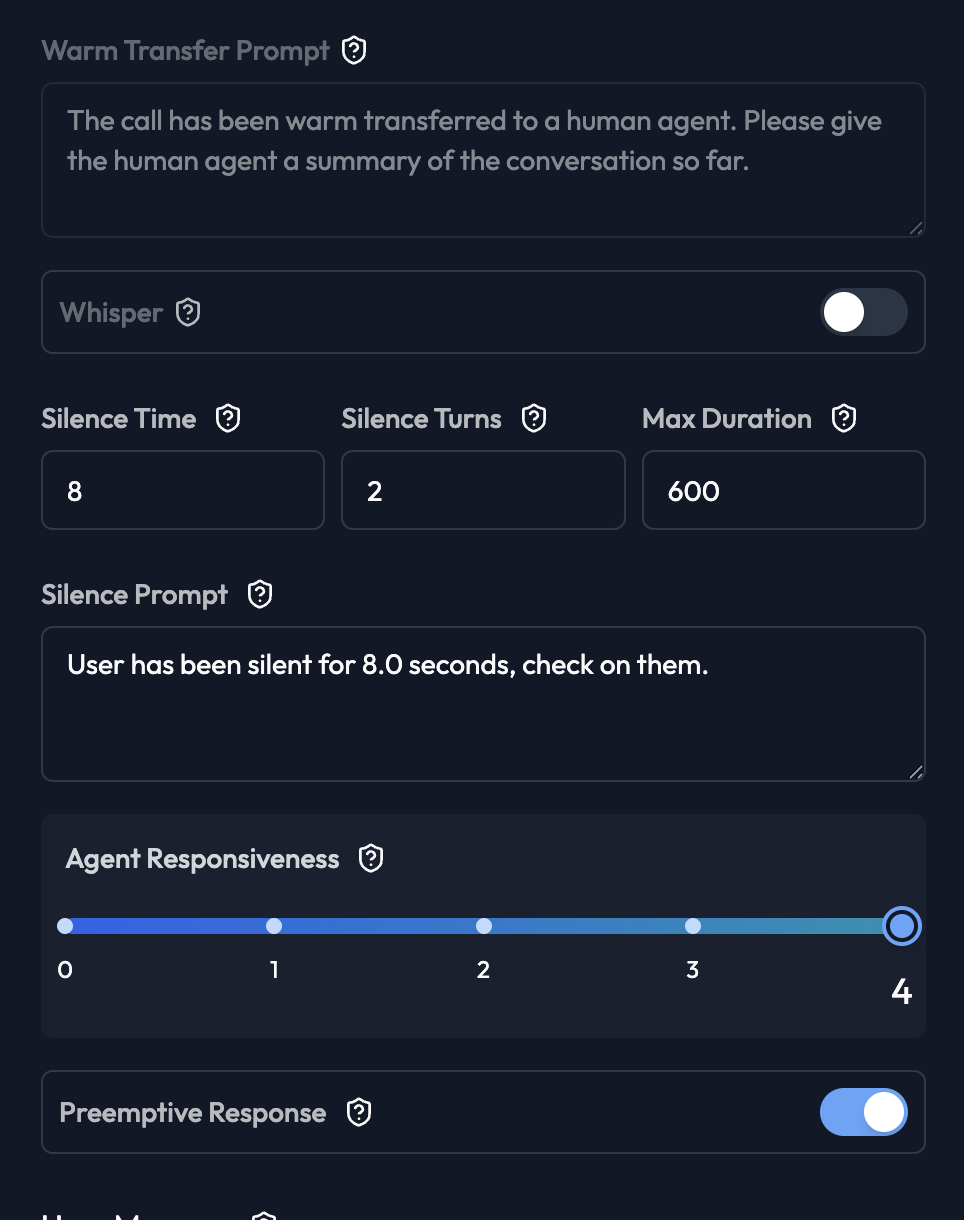
Task: Edit the Warm Transfer Prompt text area
Action: point(483,160)
